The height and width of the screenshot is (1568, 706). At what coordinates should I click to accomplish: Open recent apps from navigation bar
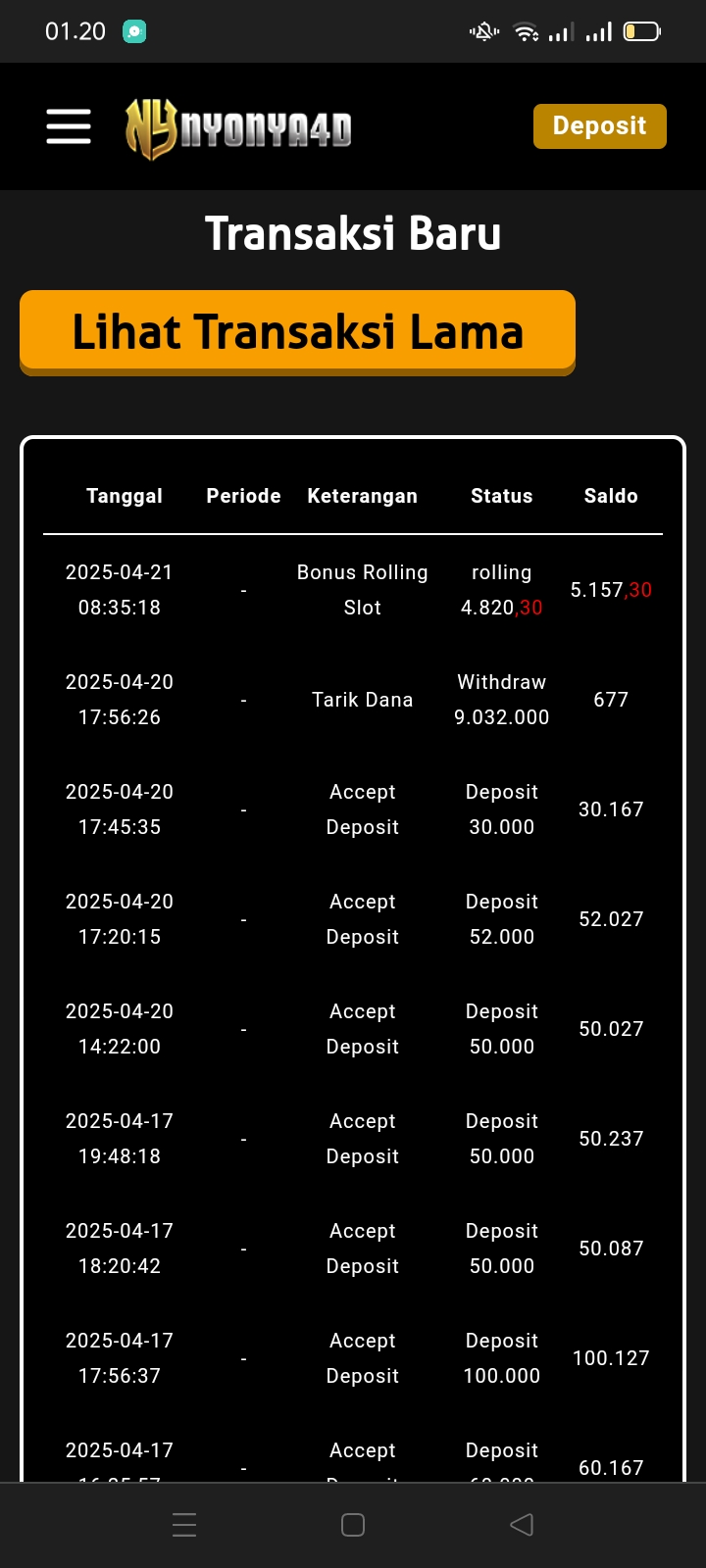pos(184,1524)
